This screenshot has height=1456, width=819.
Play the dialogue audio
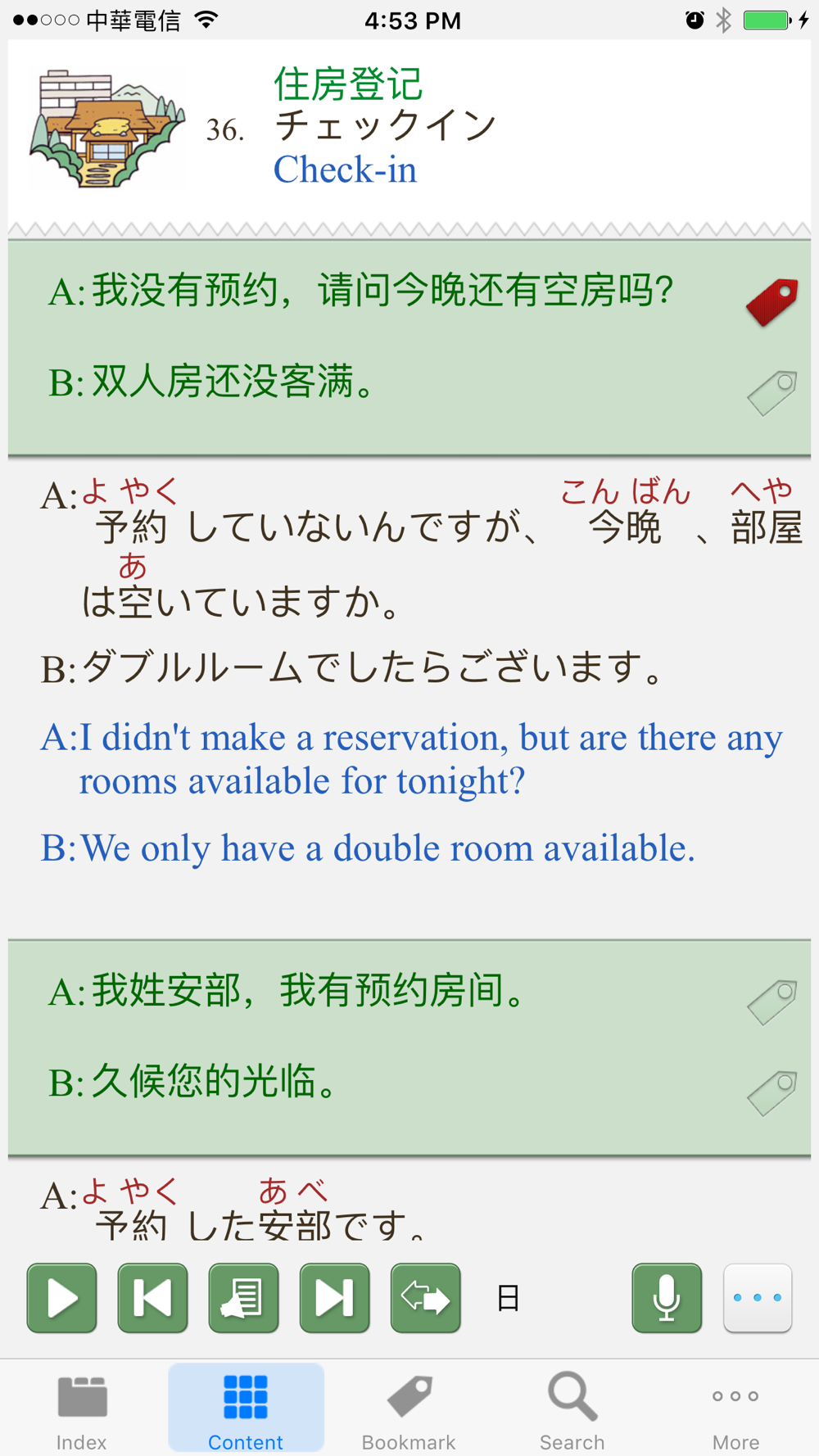click(x=62, y=1298)
